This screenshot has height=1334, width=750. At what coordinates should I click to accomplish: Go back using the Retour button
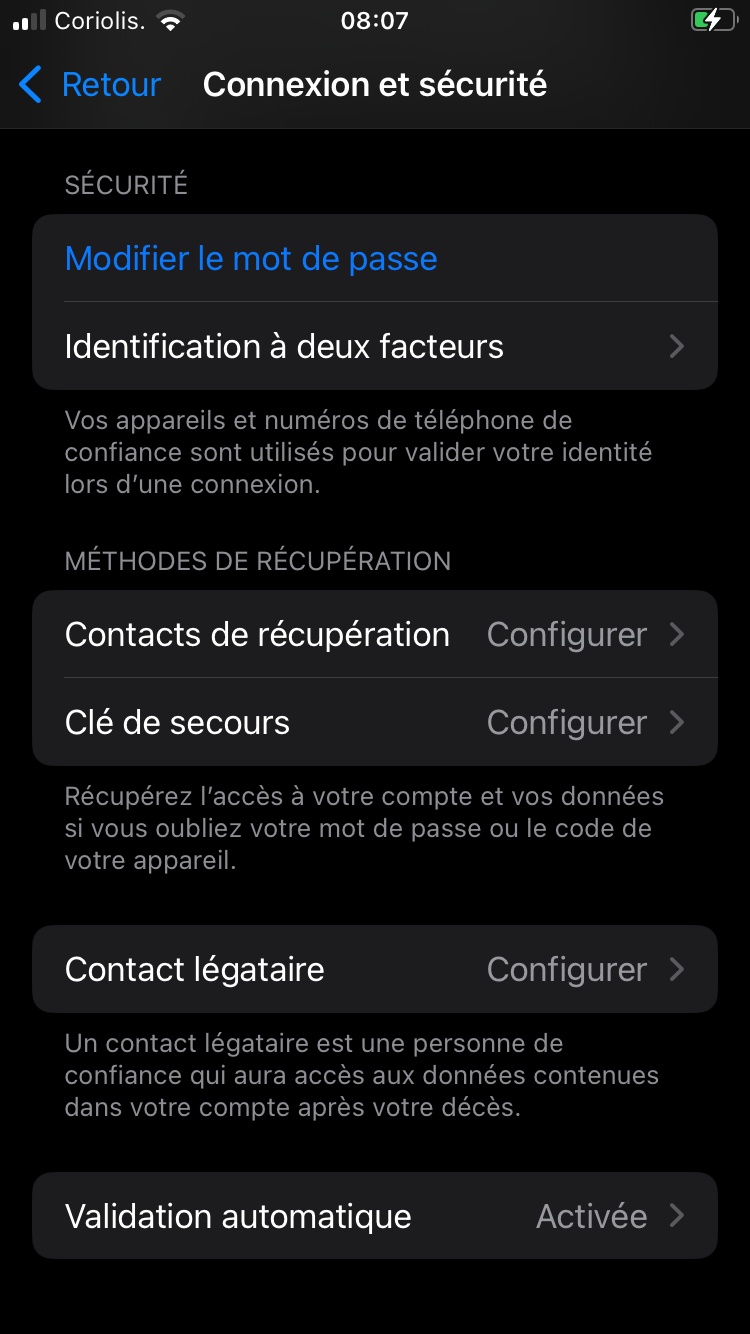pos(90,85)
